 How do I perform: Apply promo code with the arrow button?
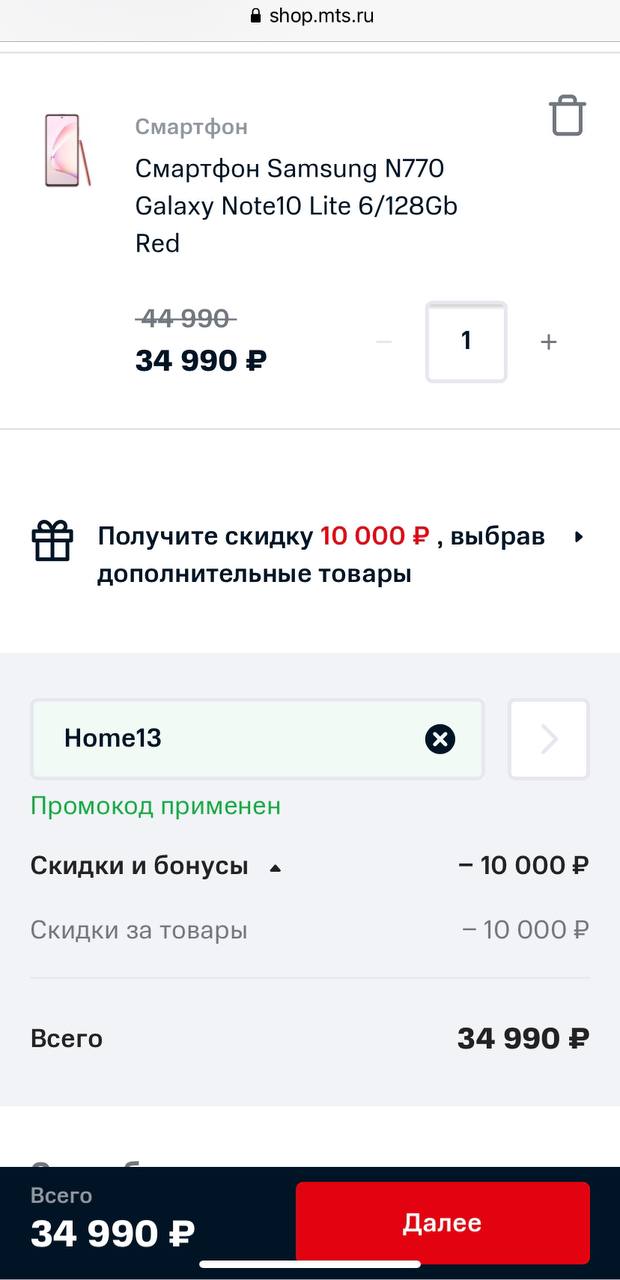549,739
